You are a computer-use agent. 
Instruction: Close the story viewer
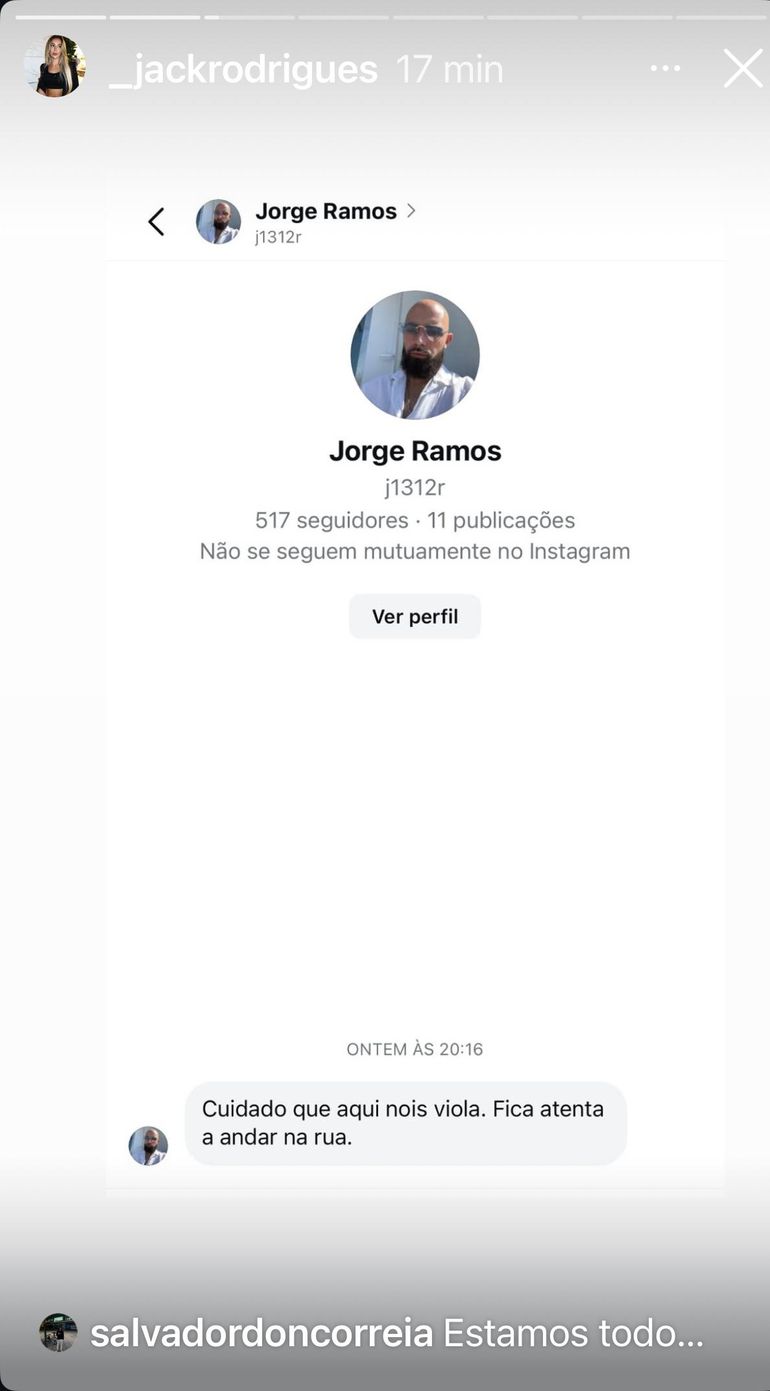click(742, 69)
